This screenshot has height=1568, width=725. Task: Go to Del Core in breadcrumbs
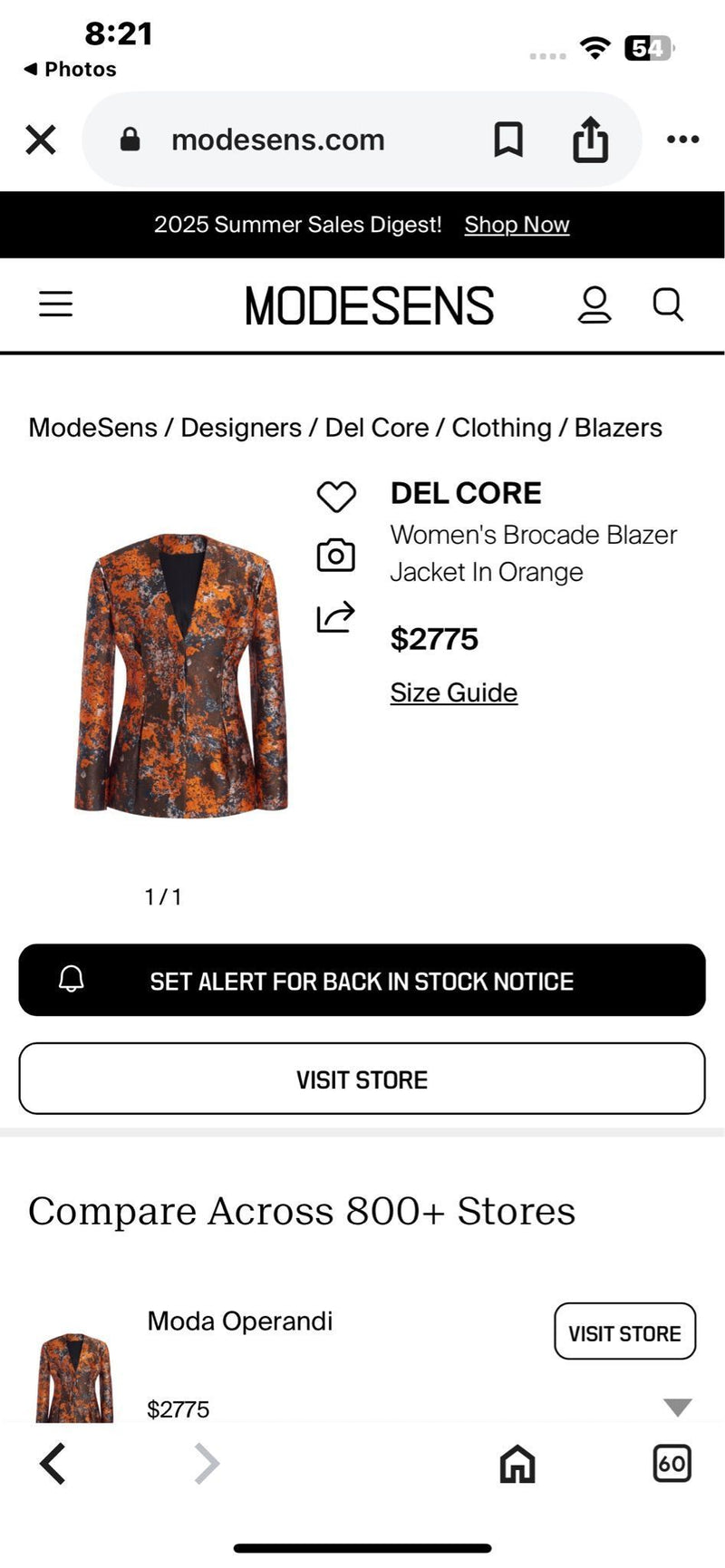377,428
